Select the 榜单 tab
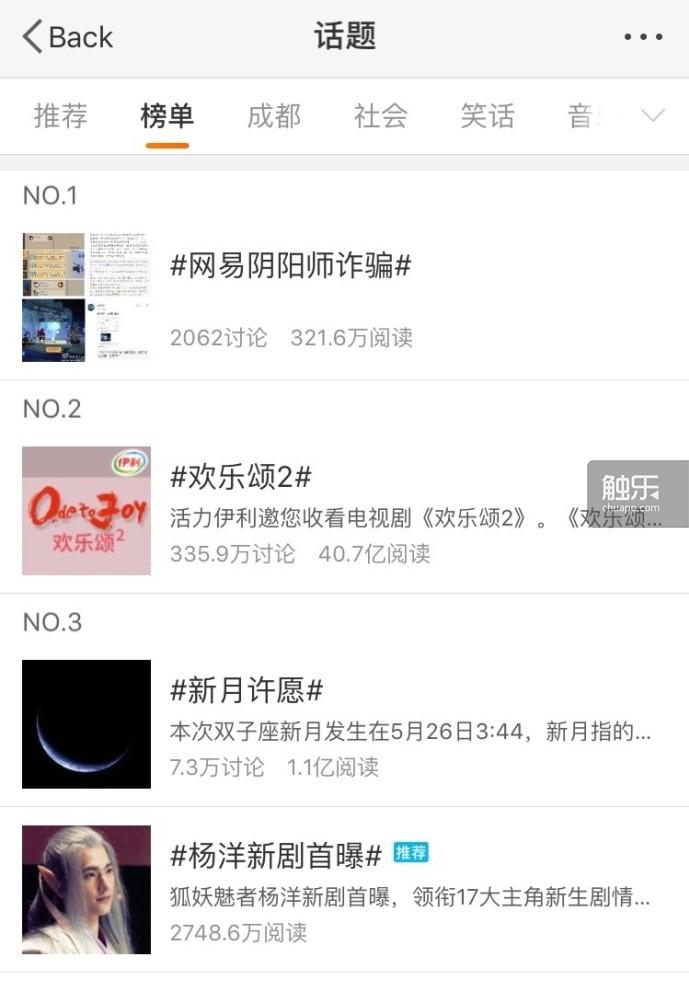The width and height of the screenshot is (689, 988). coord(167,116)
